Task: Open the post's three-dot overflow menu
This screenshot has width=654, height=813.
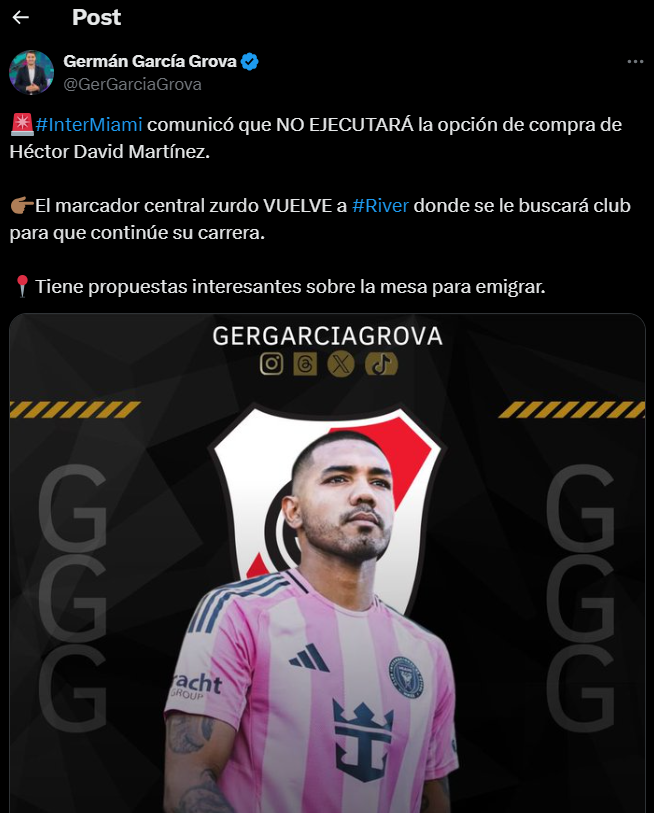Action: [635, 62]
